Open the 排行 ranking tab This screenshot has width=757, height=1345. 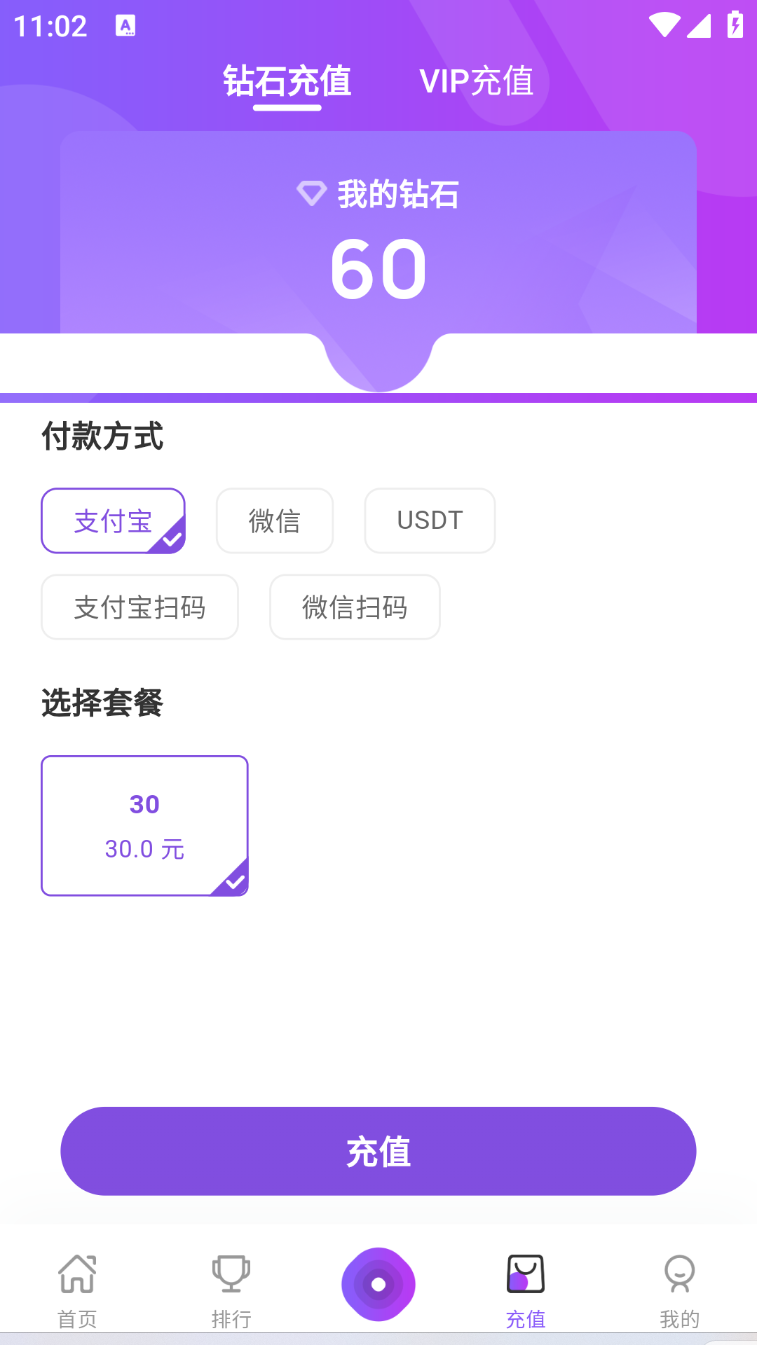click(x=231, y=1290)
